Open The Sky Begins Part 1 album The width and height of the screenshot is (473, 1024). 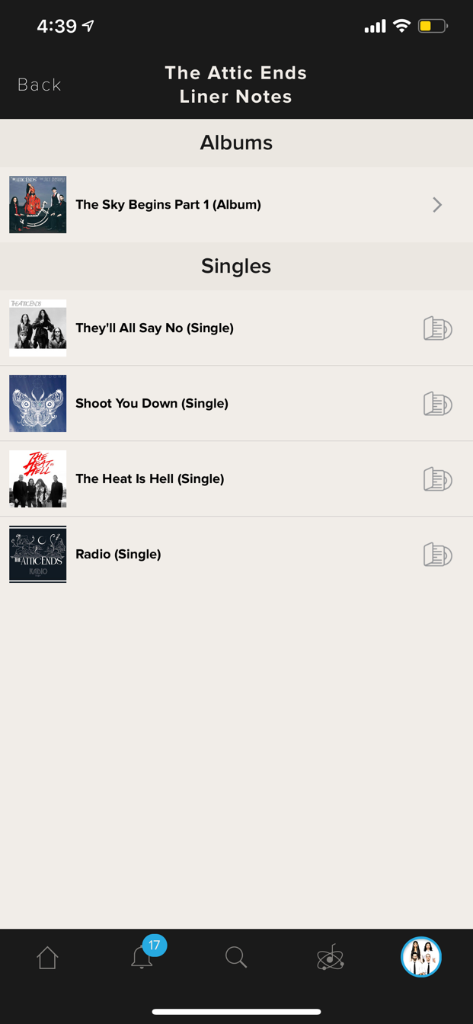(x=236, y=204)
